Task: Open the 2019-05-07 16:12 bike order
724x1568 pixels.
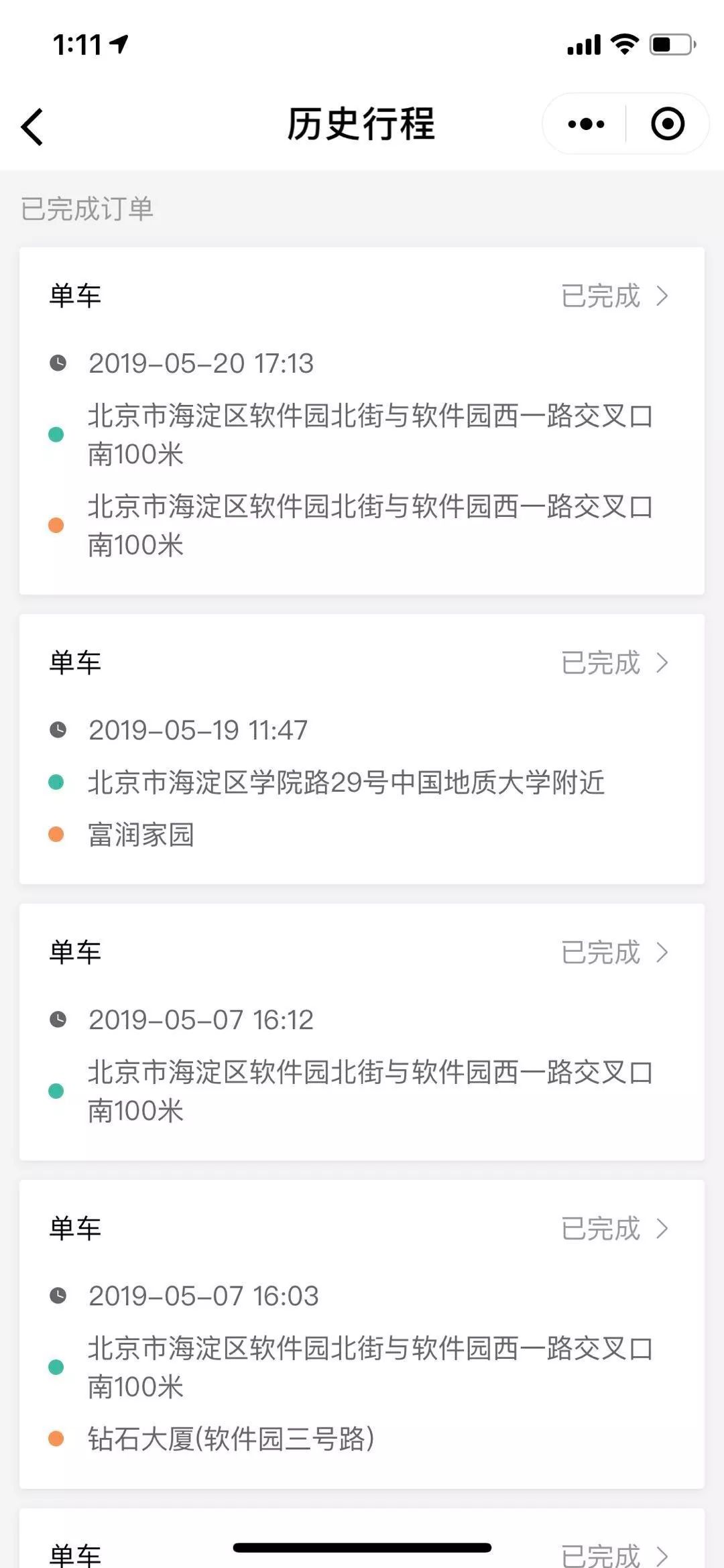Action: point(362,1032)
